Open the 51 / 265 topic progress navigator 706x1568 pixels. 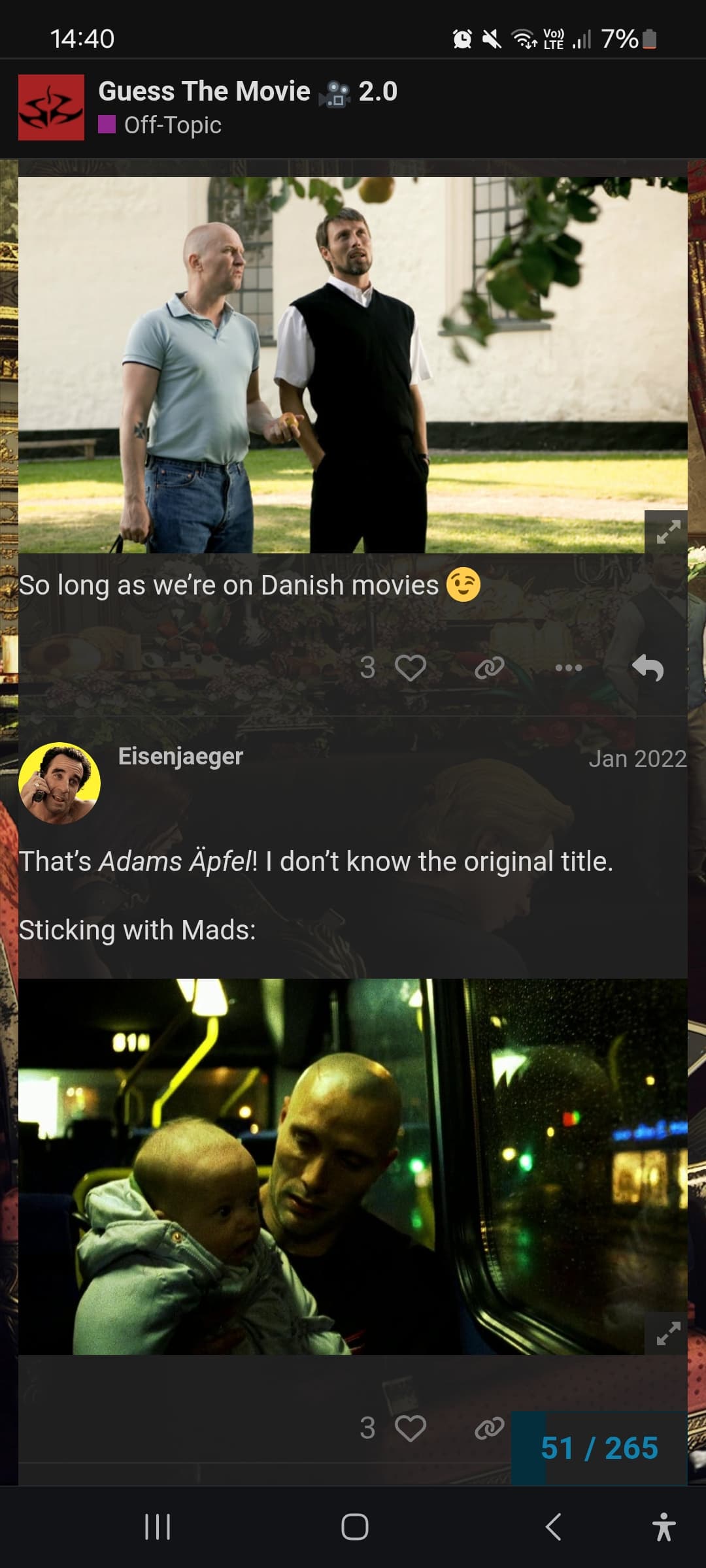(599, 1448)
